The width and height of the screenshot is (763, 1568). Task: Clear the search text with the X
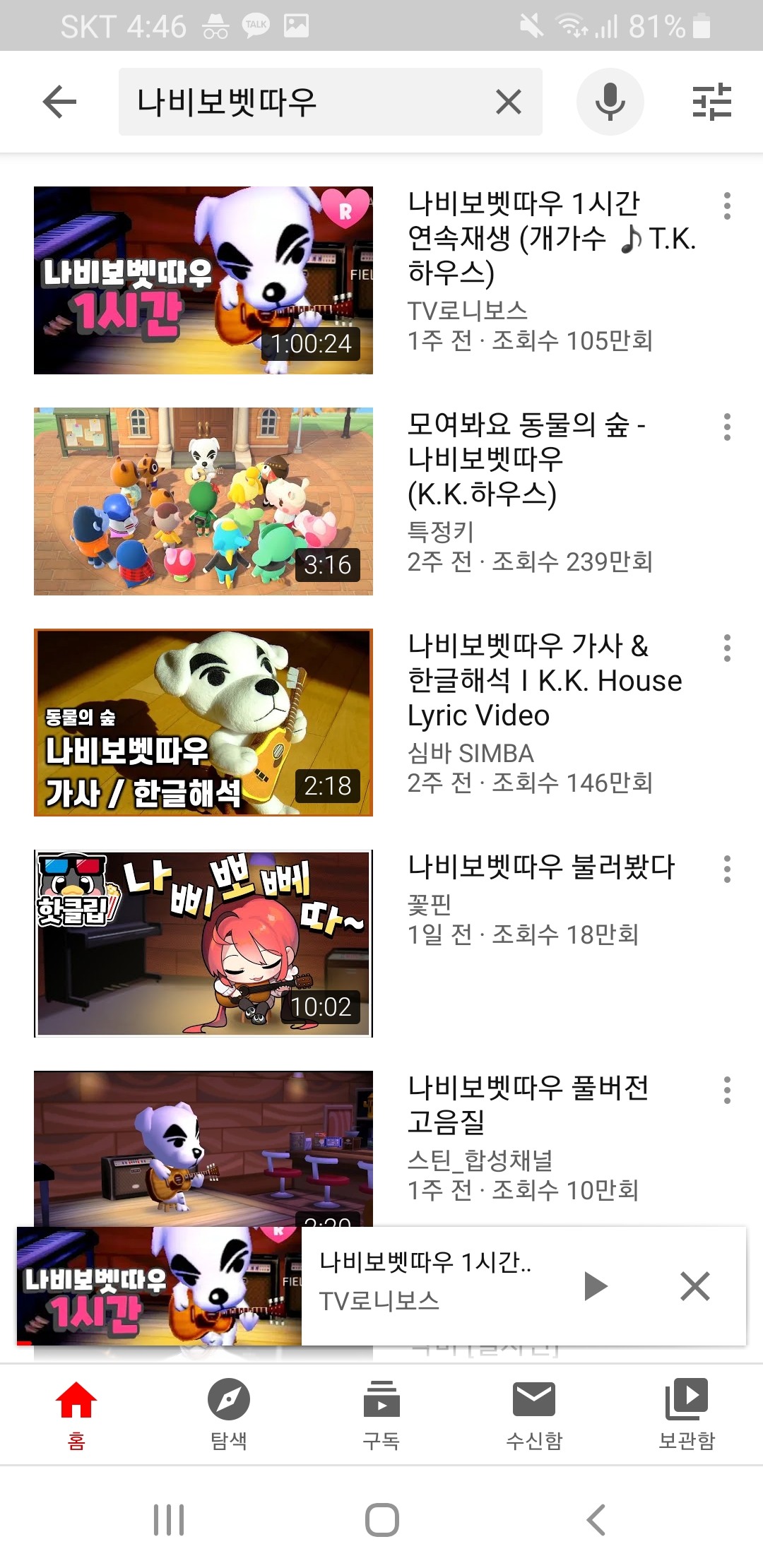point(509,102)
